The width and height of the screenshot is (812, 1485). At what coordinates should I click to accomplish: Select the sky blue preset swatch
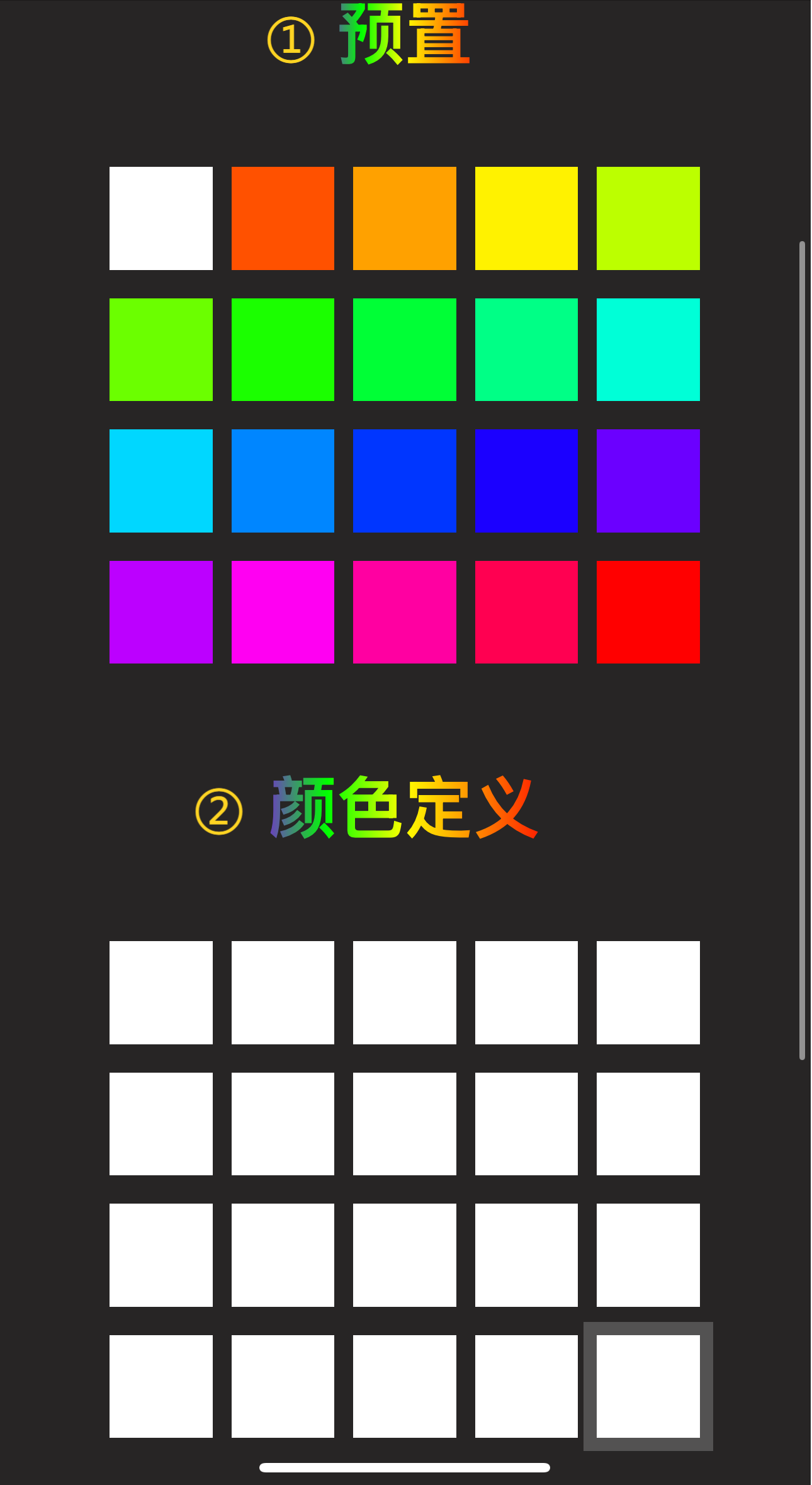[x=161, y=481]
